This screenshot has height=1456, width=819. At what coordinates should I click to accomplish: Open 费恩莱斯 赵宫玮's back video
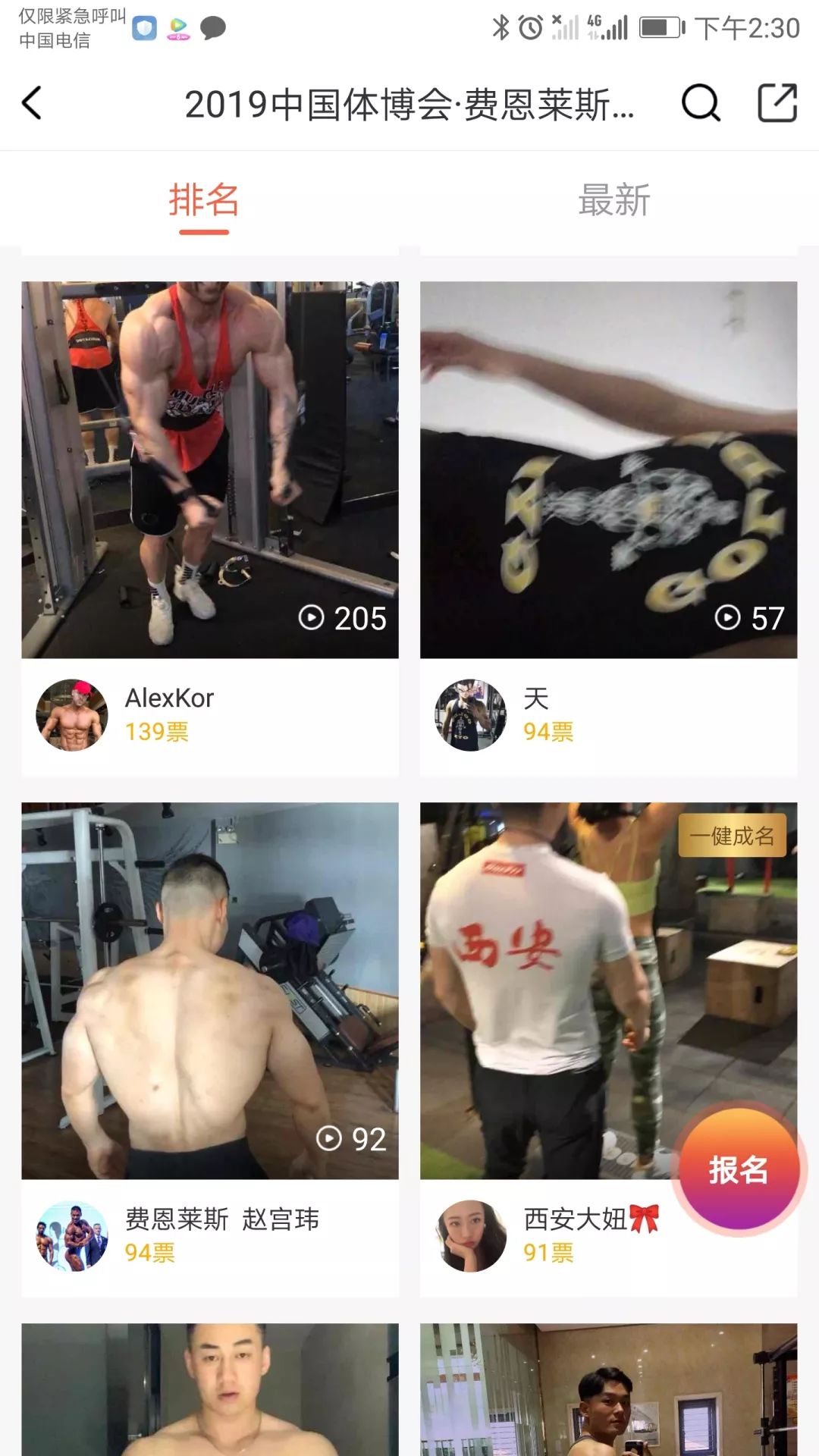(210, 990)
